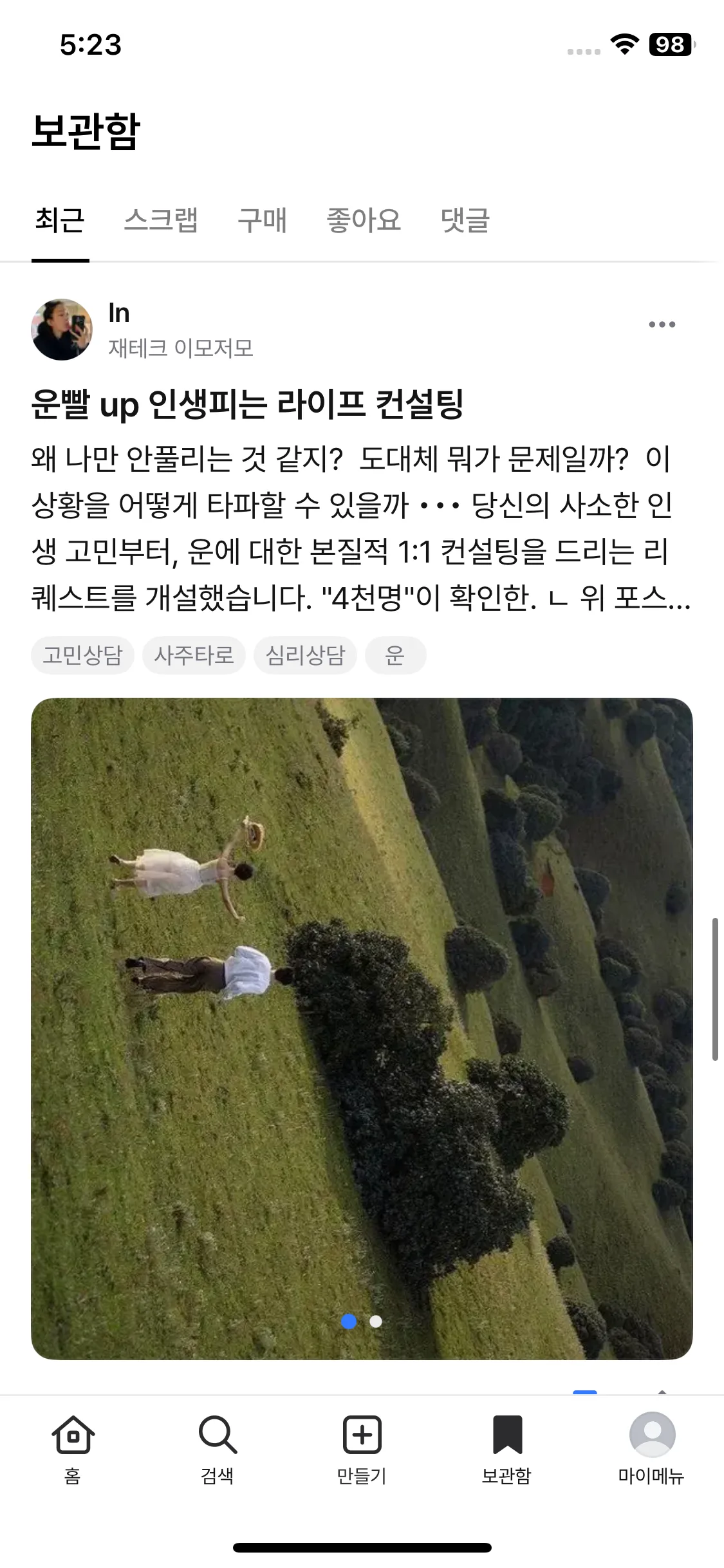The width and height of the screenshot is (724, 1568).
Task: Open the 검색 tab
Action: coord(218,1448)
